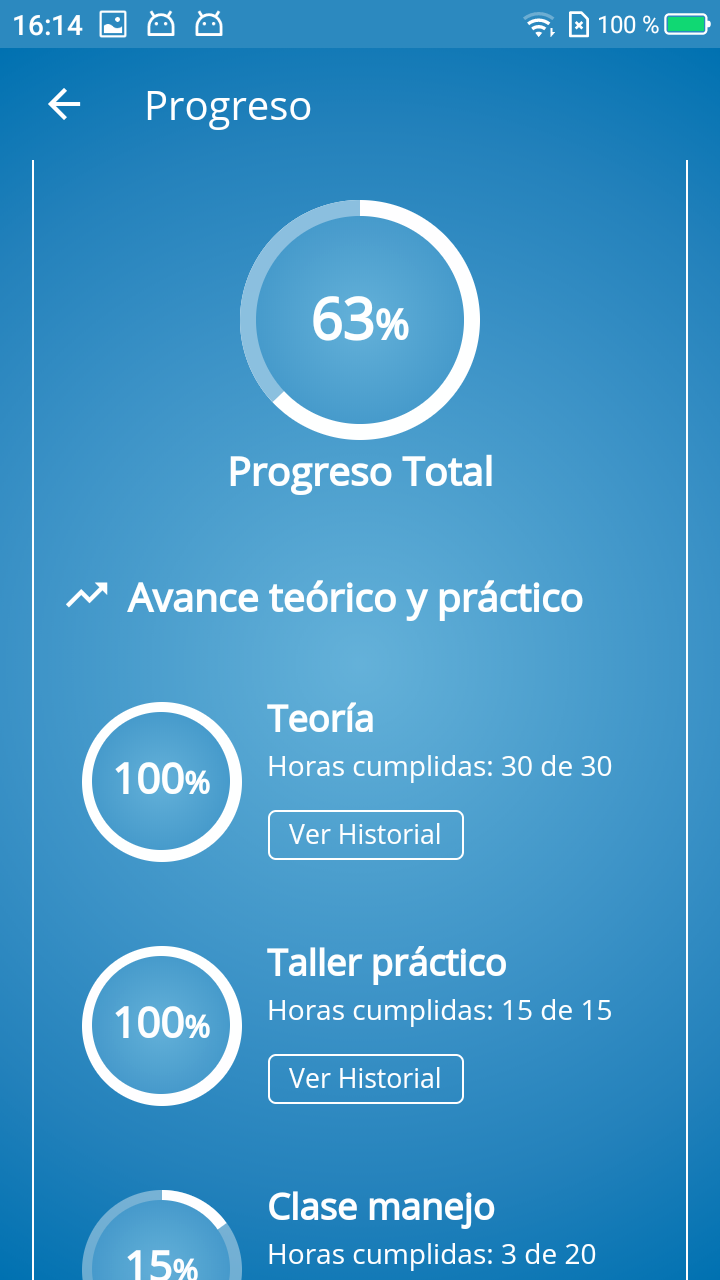Expand the Teoría progress entry
This screenshot has width=720, height=1280.
click(x=320, y=718)
